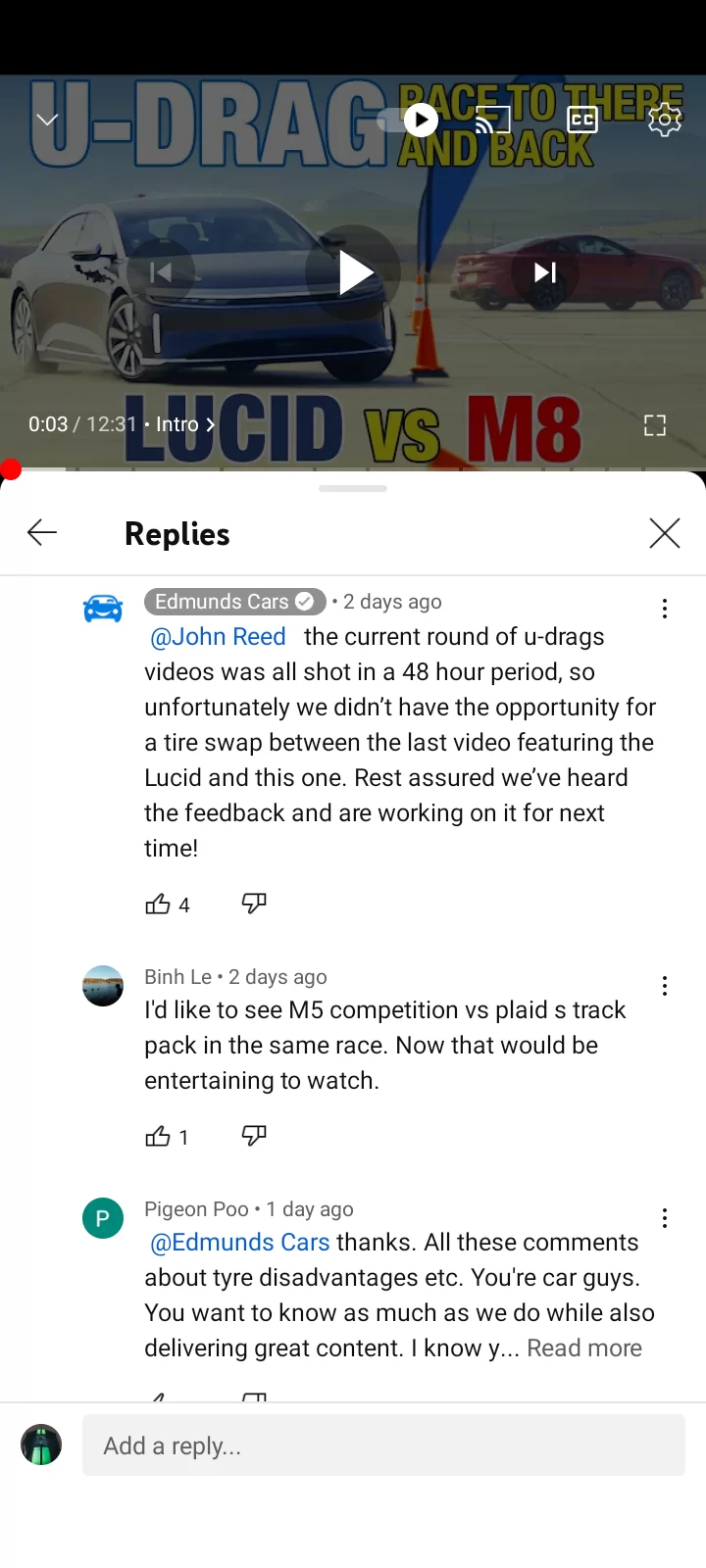The width and height of the screenshot is (706, 1568).
Task: Skip to the next video
Action: [545, 272]
